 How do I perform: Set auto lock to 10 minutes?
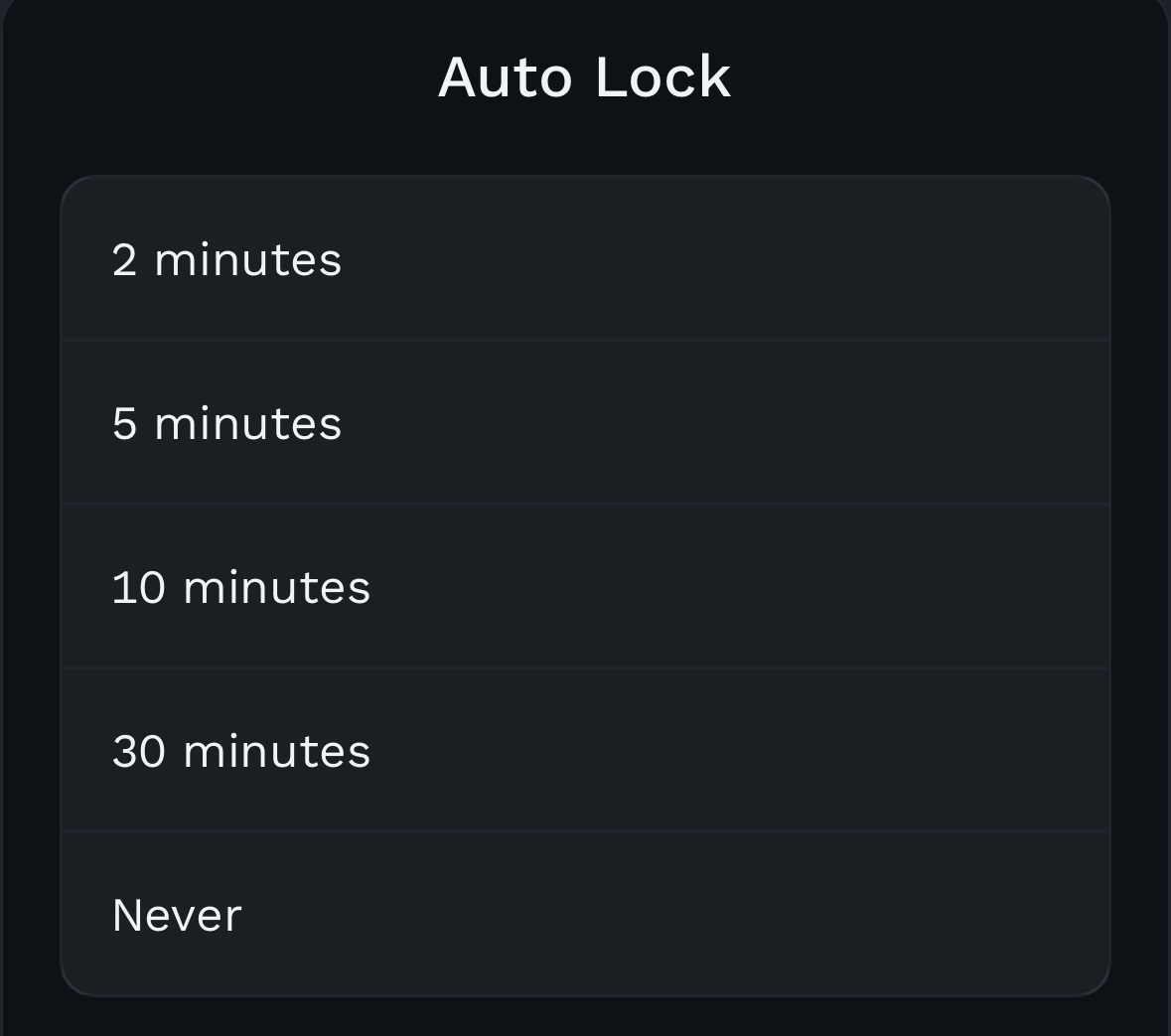coord(584,587)
